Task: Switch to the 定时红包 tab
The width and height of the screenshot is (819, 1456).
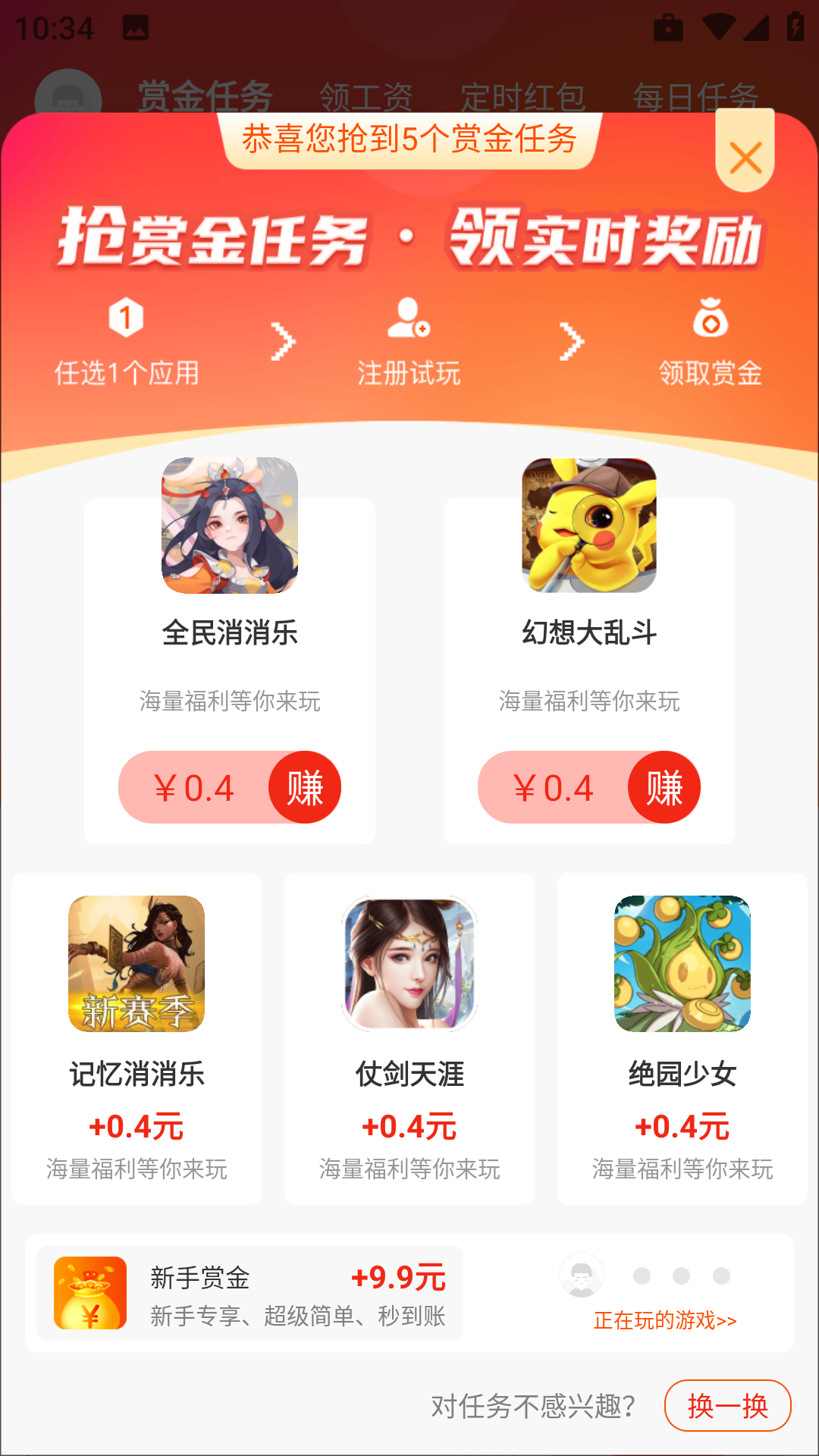Action: [525, 96]
